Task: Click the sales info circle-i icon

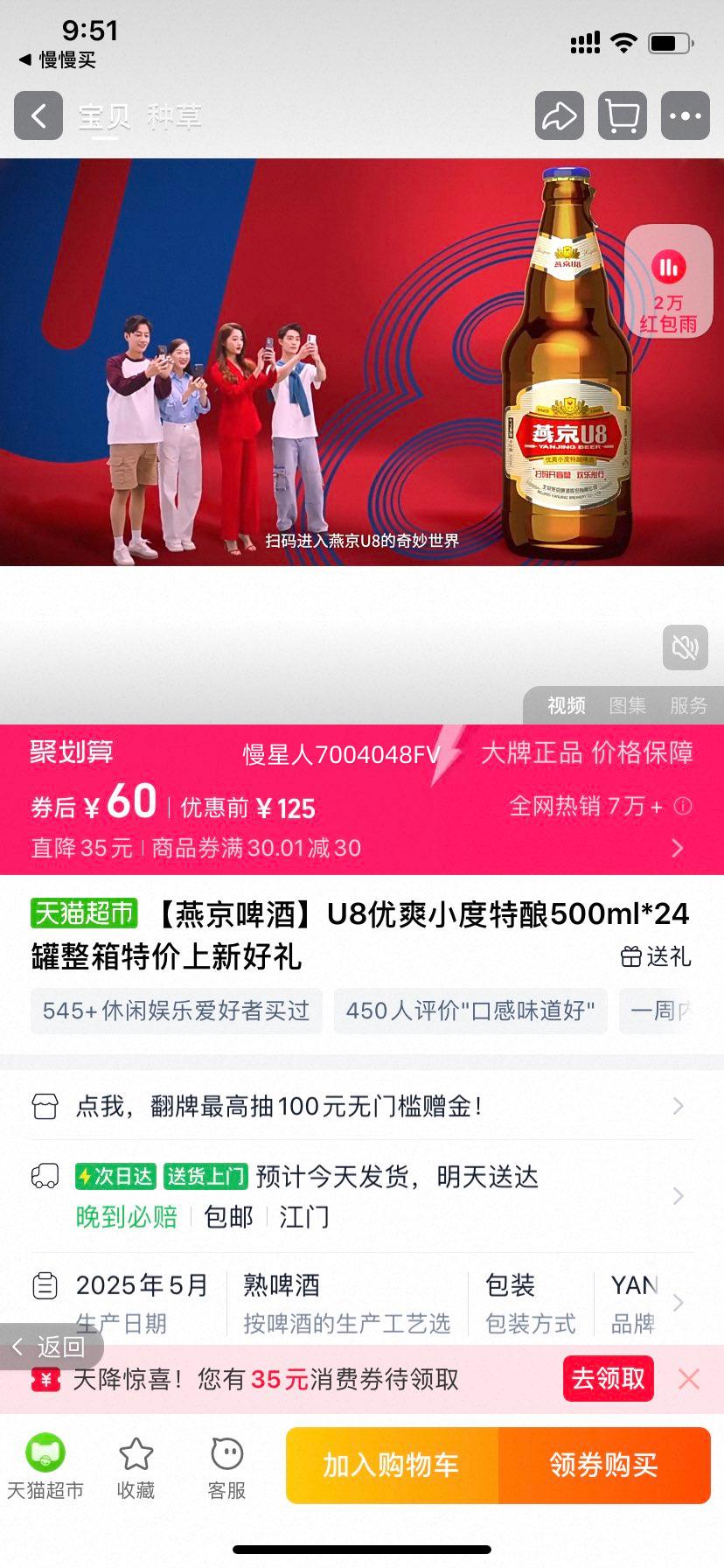Action: pos(683,807)
